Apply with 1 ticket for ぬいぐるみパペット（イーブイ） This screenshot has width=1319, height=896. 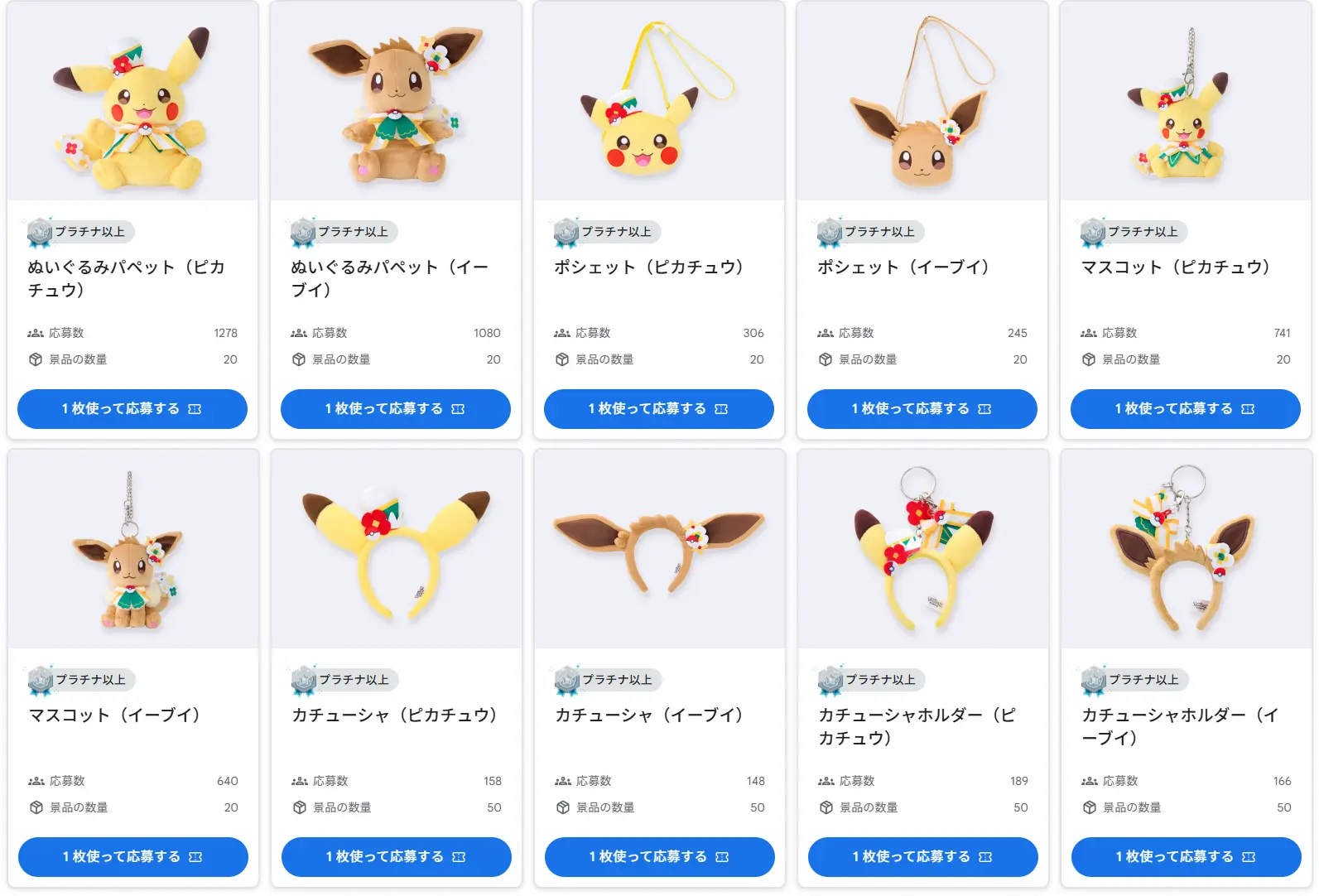click(396, 409)
